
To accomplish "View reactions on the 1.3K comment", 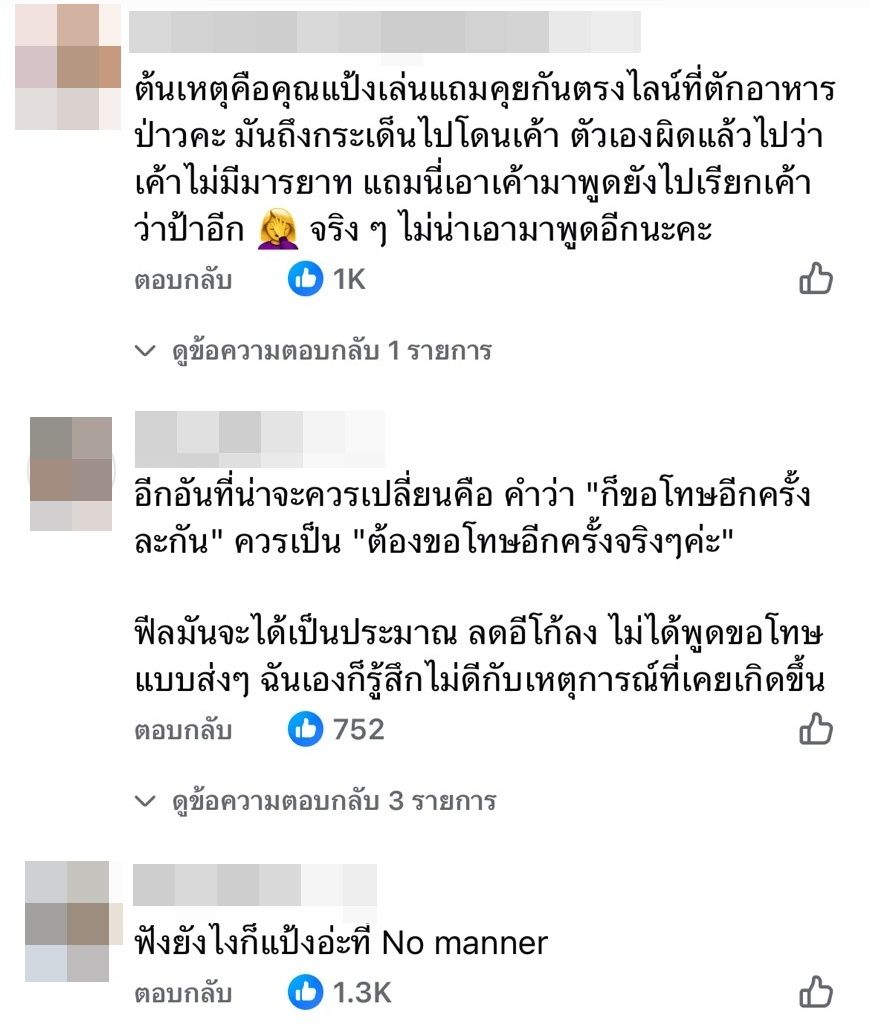I will click(x=340, y=993).
